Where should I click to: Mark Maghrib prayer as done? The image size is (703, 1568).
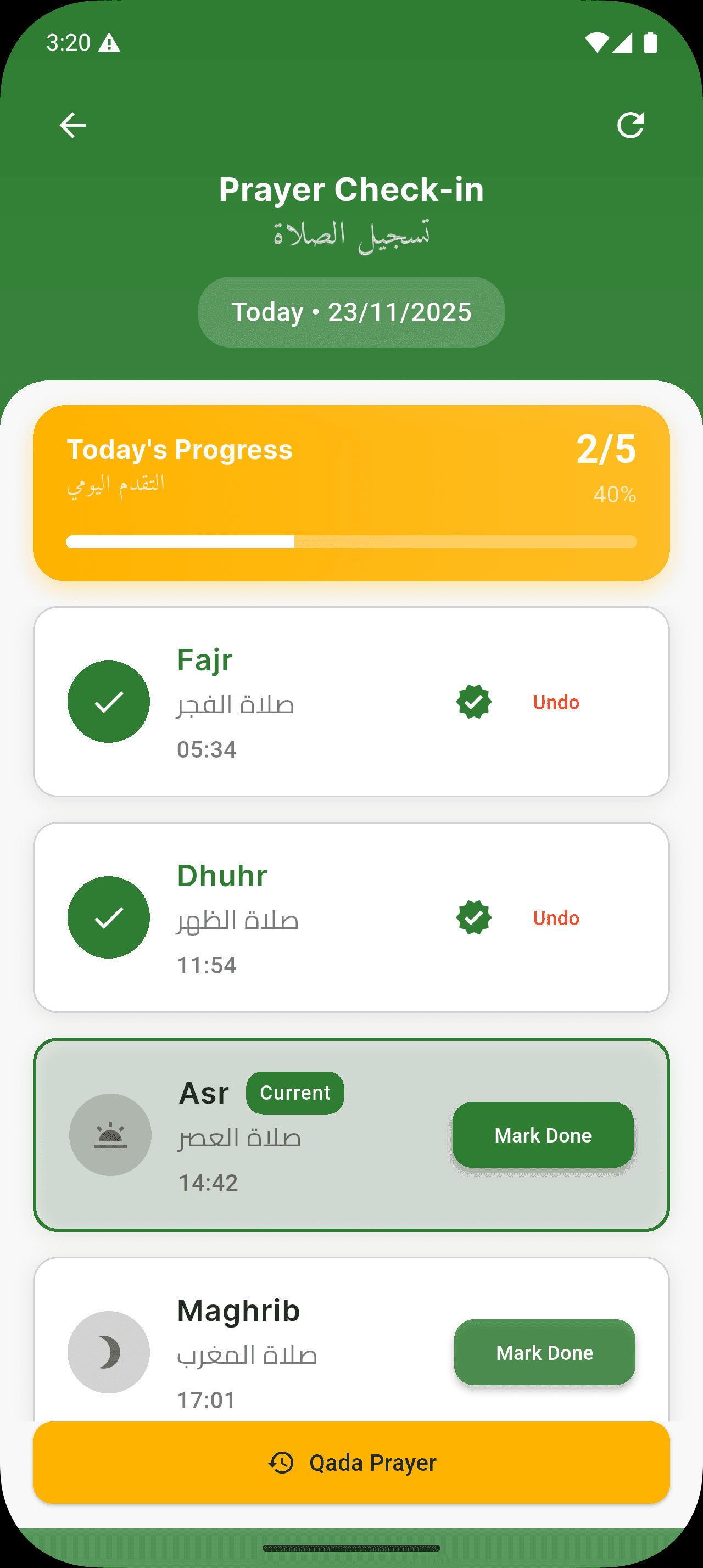coord(545,1353)
